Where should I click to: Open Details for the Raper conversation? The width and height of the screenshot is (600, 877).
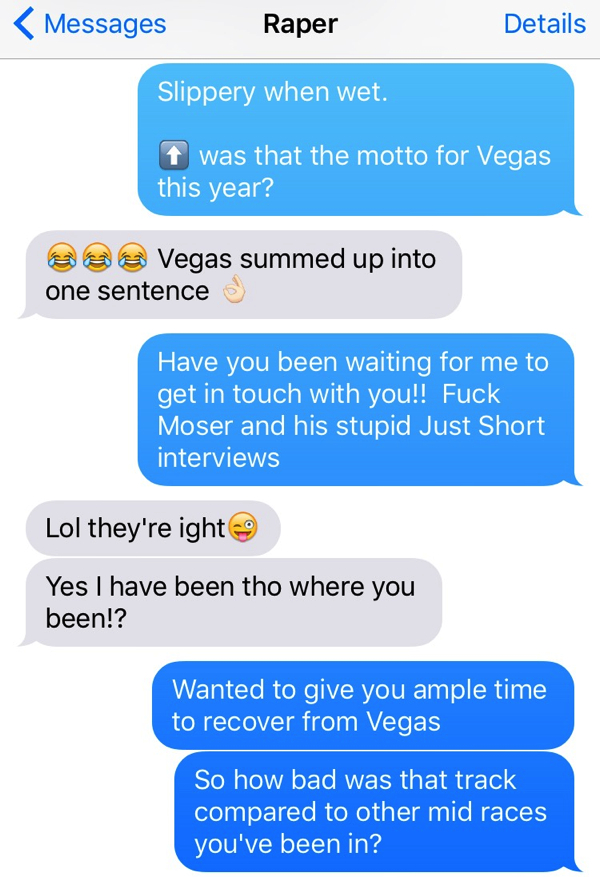tap(544, 25)
